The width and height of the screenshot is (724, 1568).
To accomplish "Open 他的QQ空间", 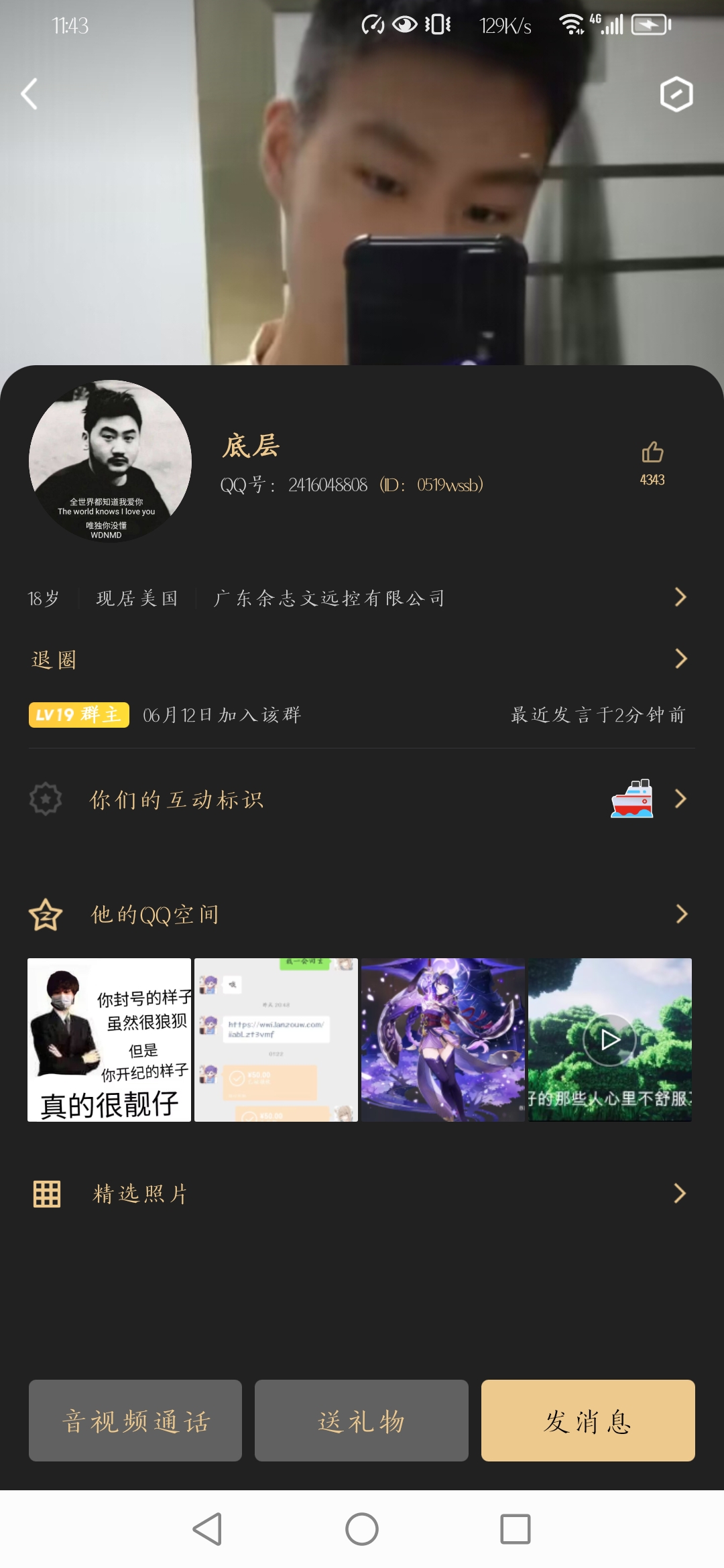I will click(x=361, y=914).
